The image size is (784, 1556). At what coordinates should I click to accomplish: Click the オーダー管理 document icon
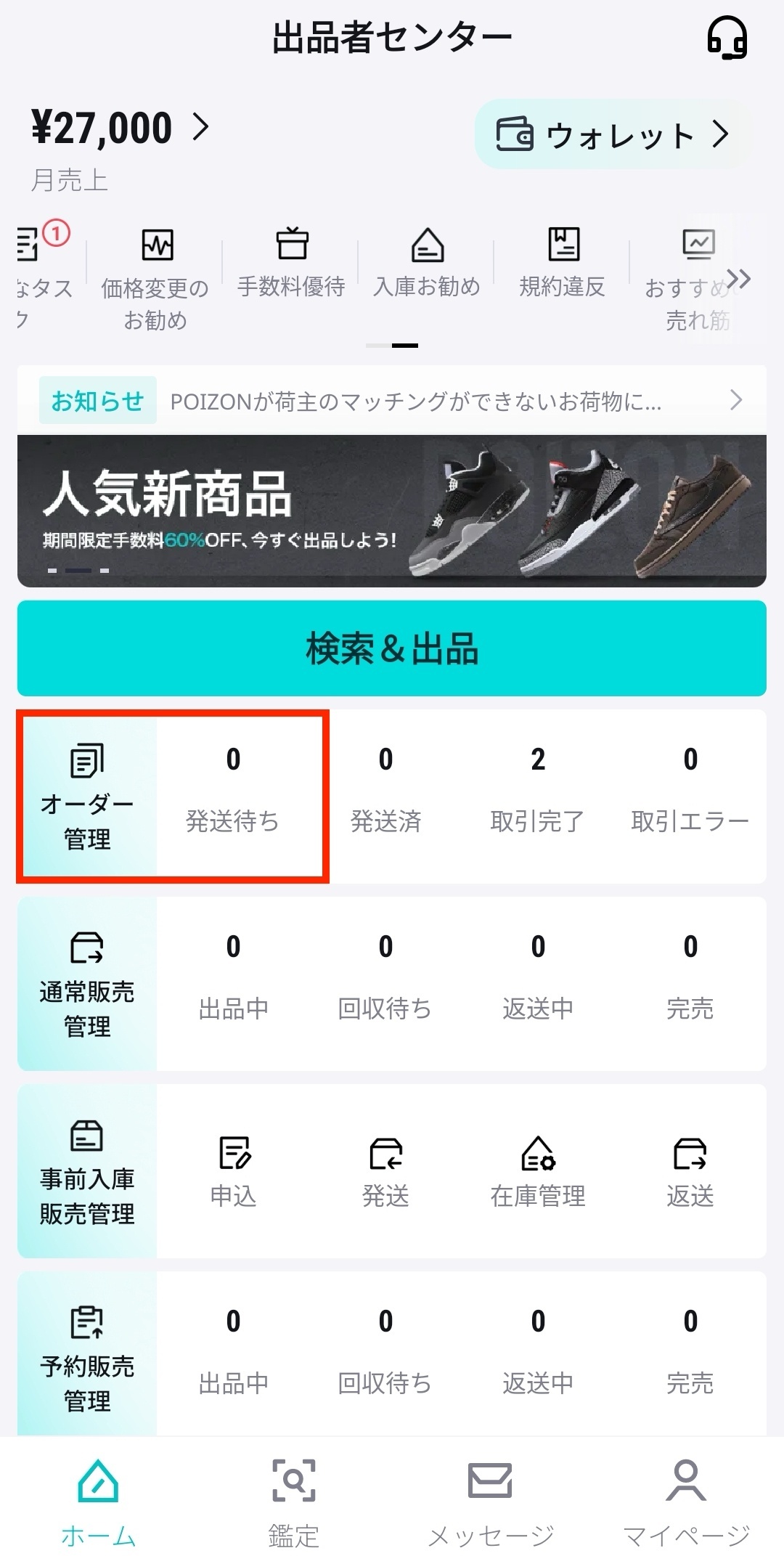87,761
